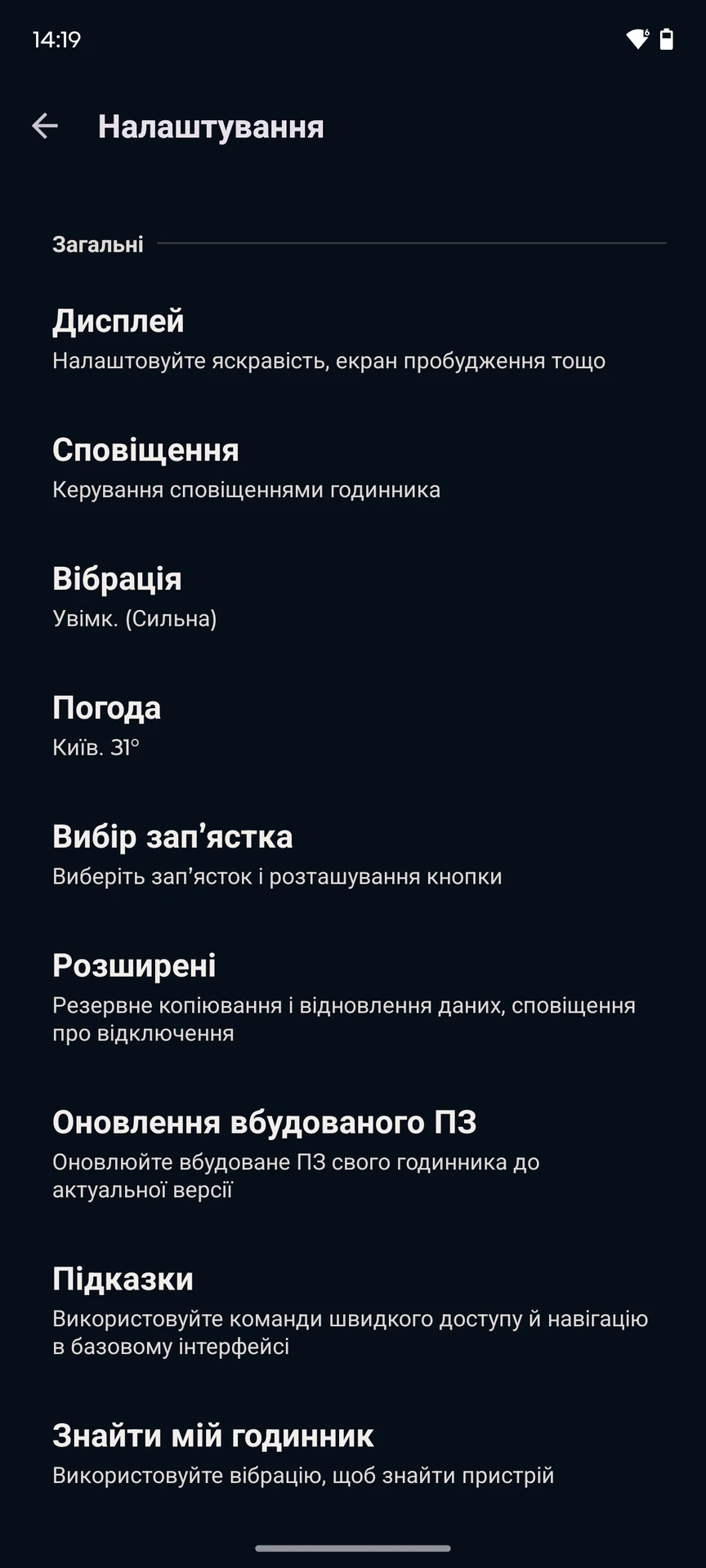Open the Вібрація setting
The image size is (706, 1568).
click(353, 597)
